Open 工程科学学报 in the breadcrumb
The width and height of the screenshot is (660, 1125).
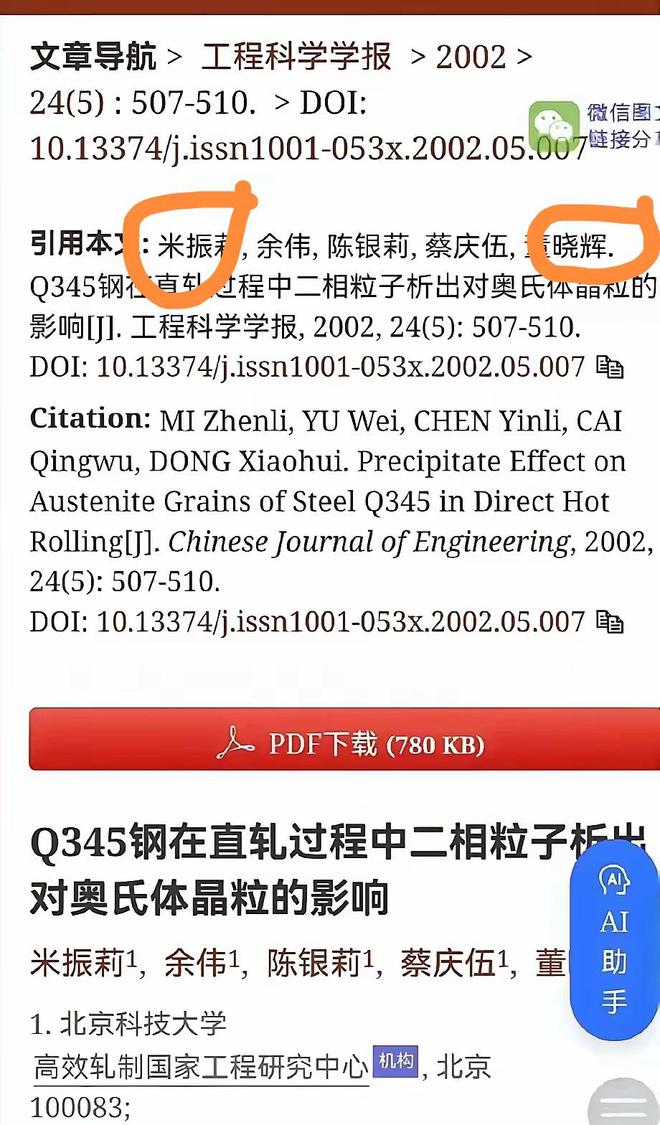point(297,57)
